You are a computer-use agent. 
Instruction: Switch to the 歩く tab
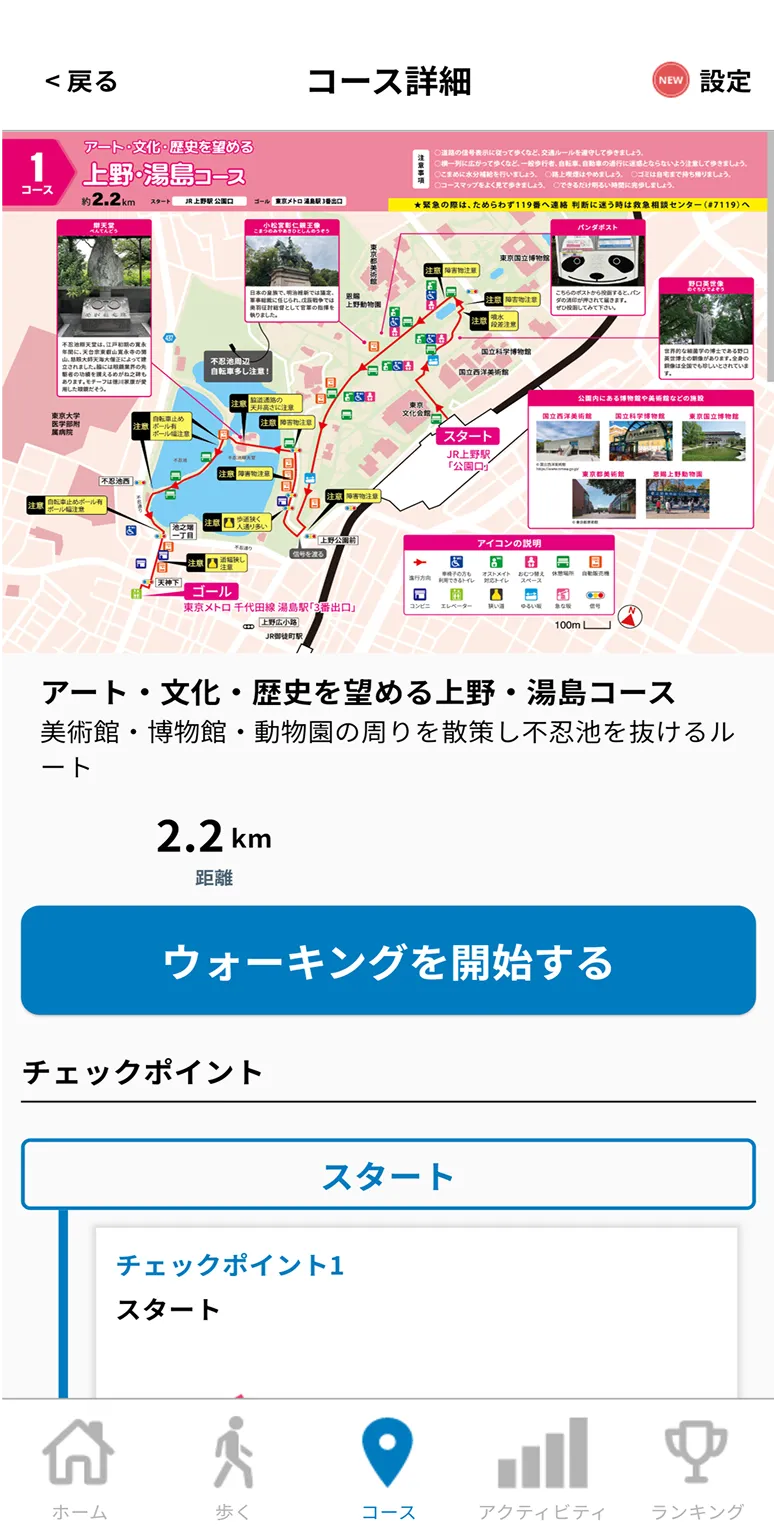pyautogui.click(x=233, y=1468)
